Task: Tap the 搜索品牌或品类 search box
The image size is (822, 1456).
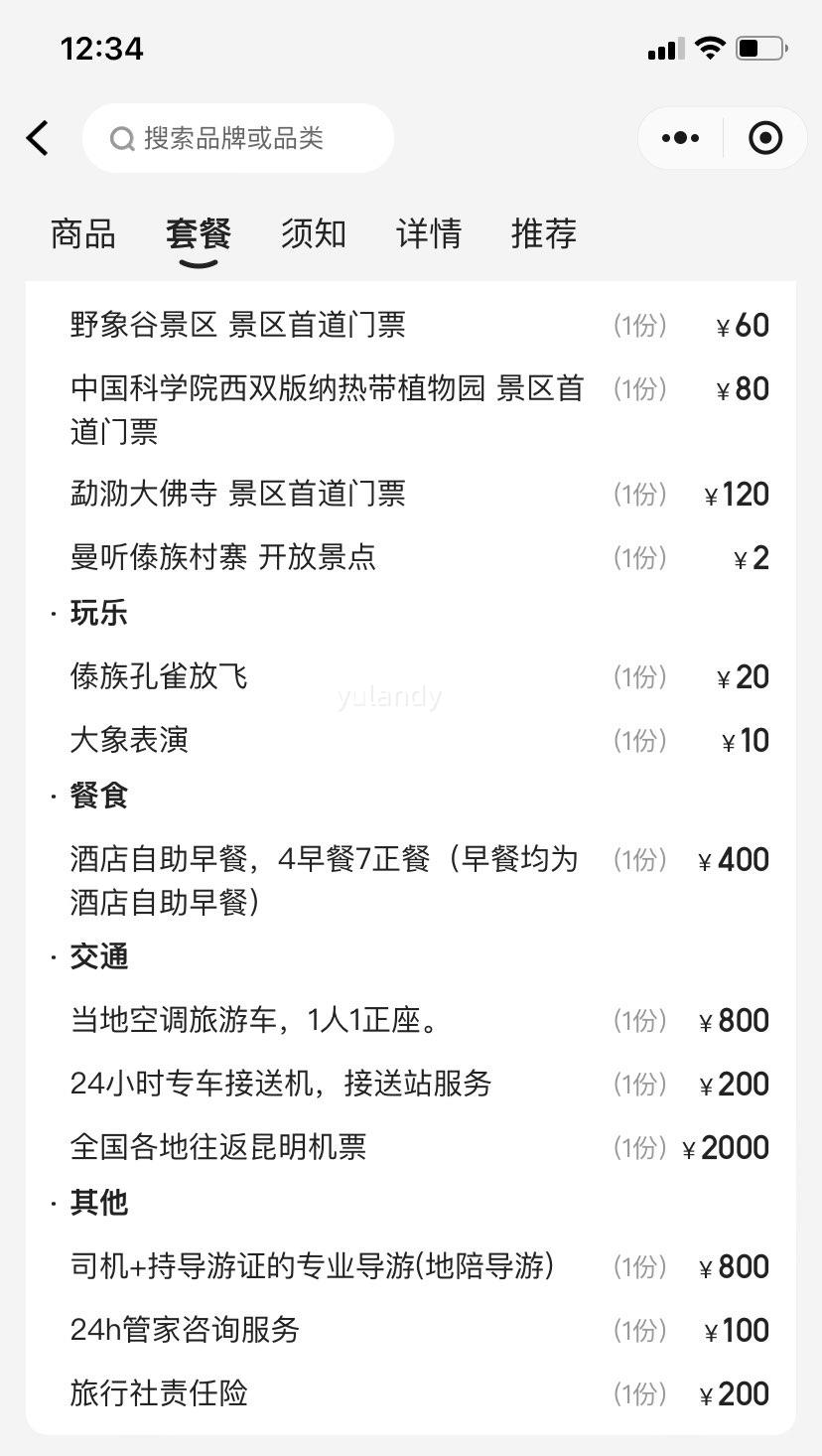Action: (238, 138)
